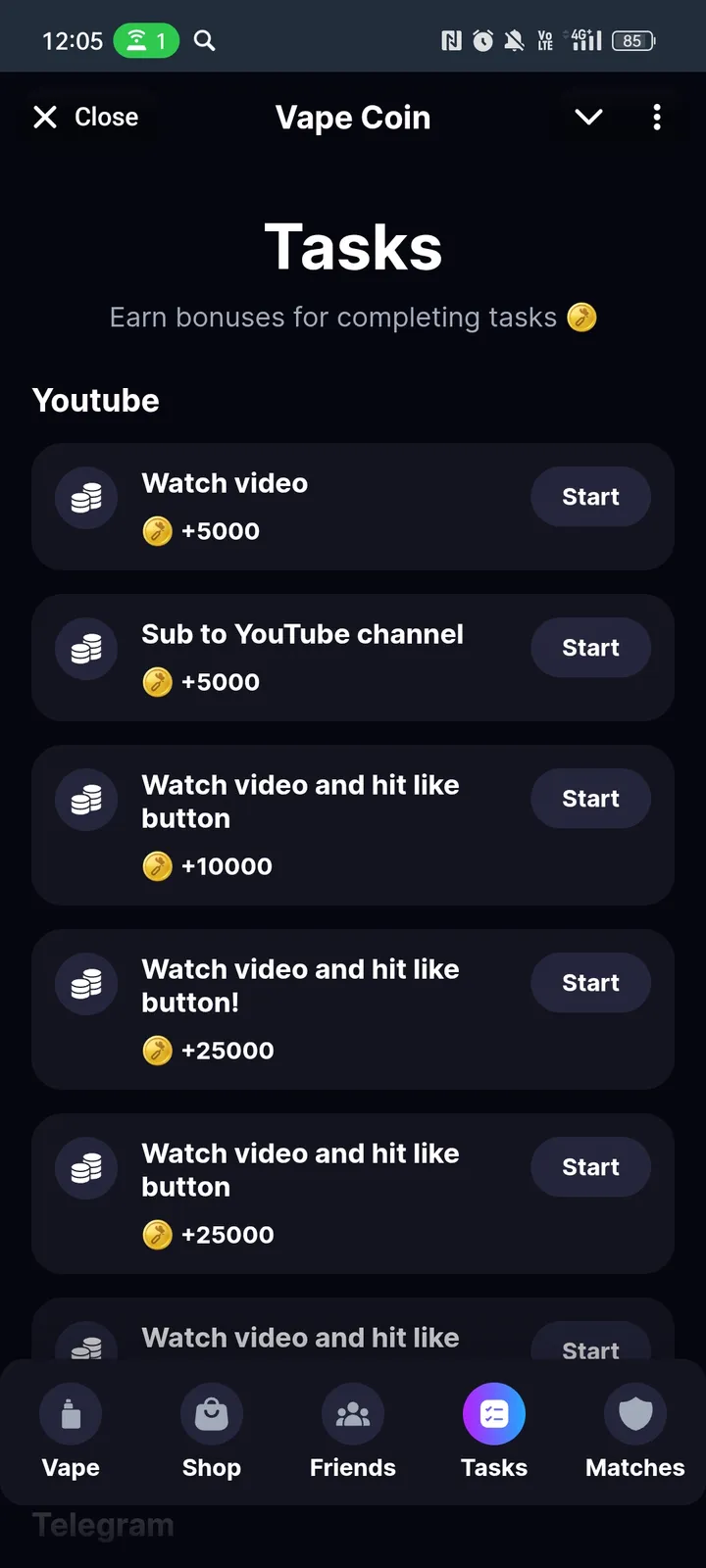Start the Watch video task

tap(589, 497)
